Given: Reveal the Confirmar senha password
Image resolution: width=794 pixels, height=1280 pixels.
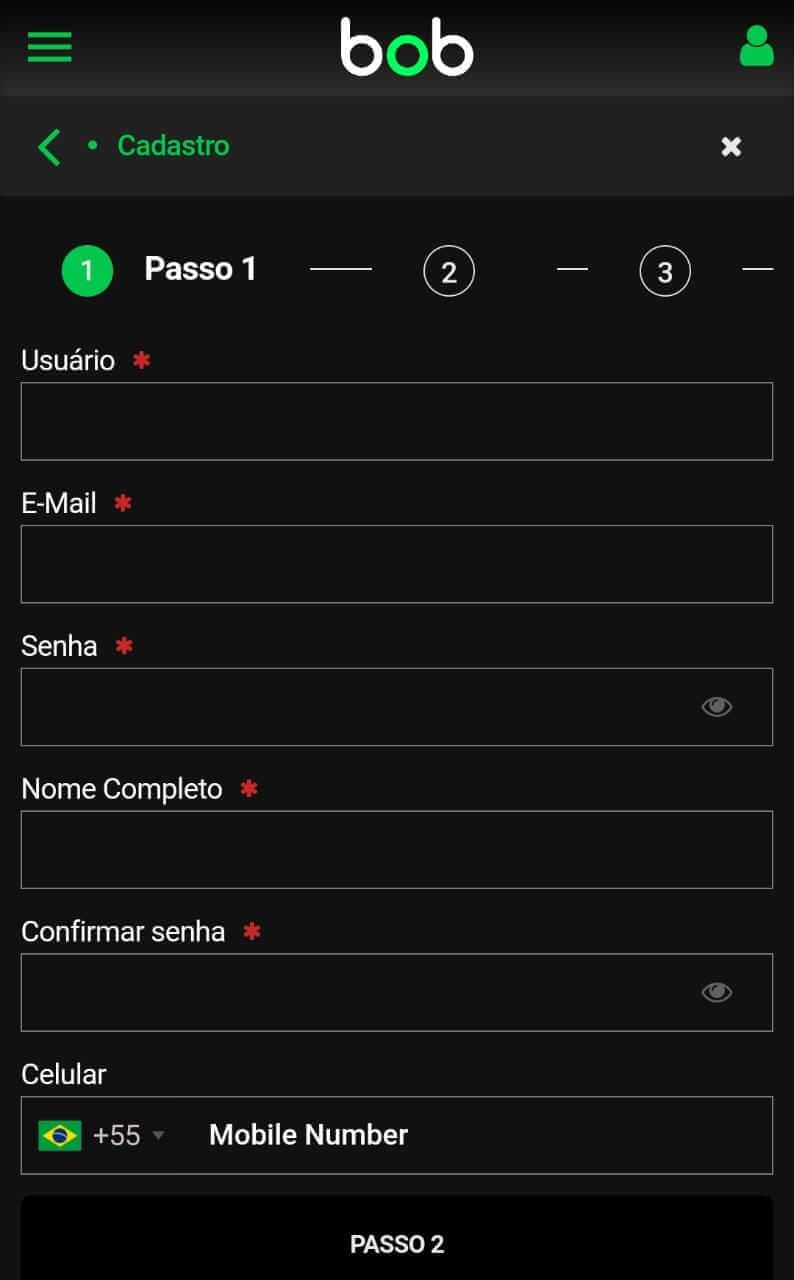Looking at the screenshot, I should pyautogui.click(x=717, y=992).
